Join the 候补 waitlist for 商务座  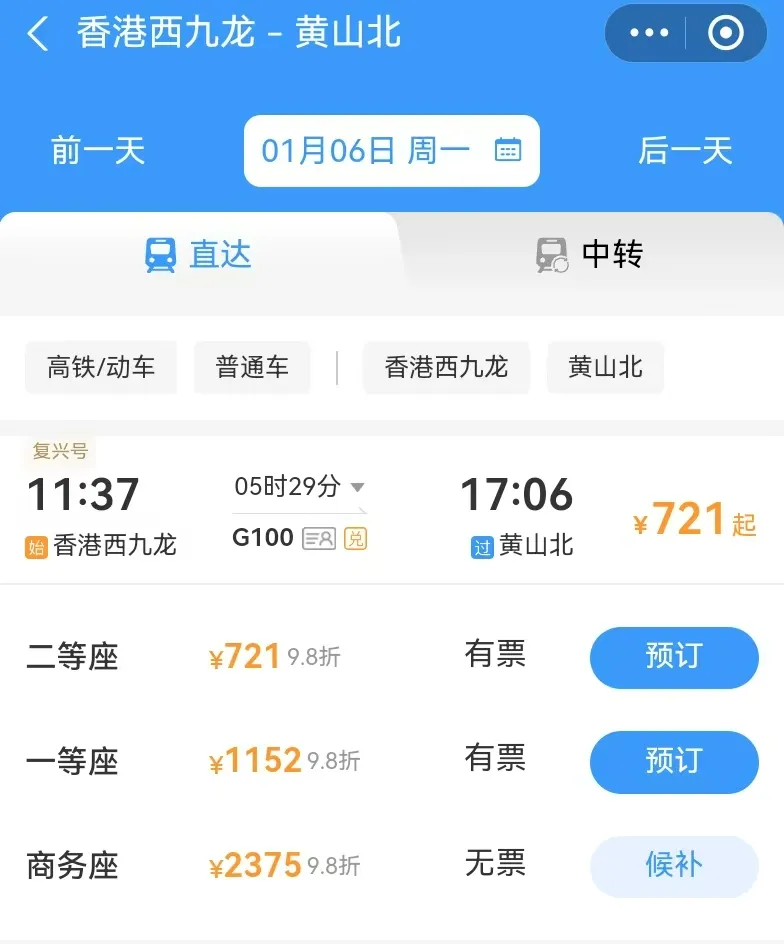(674, 865)
